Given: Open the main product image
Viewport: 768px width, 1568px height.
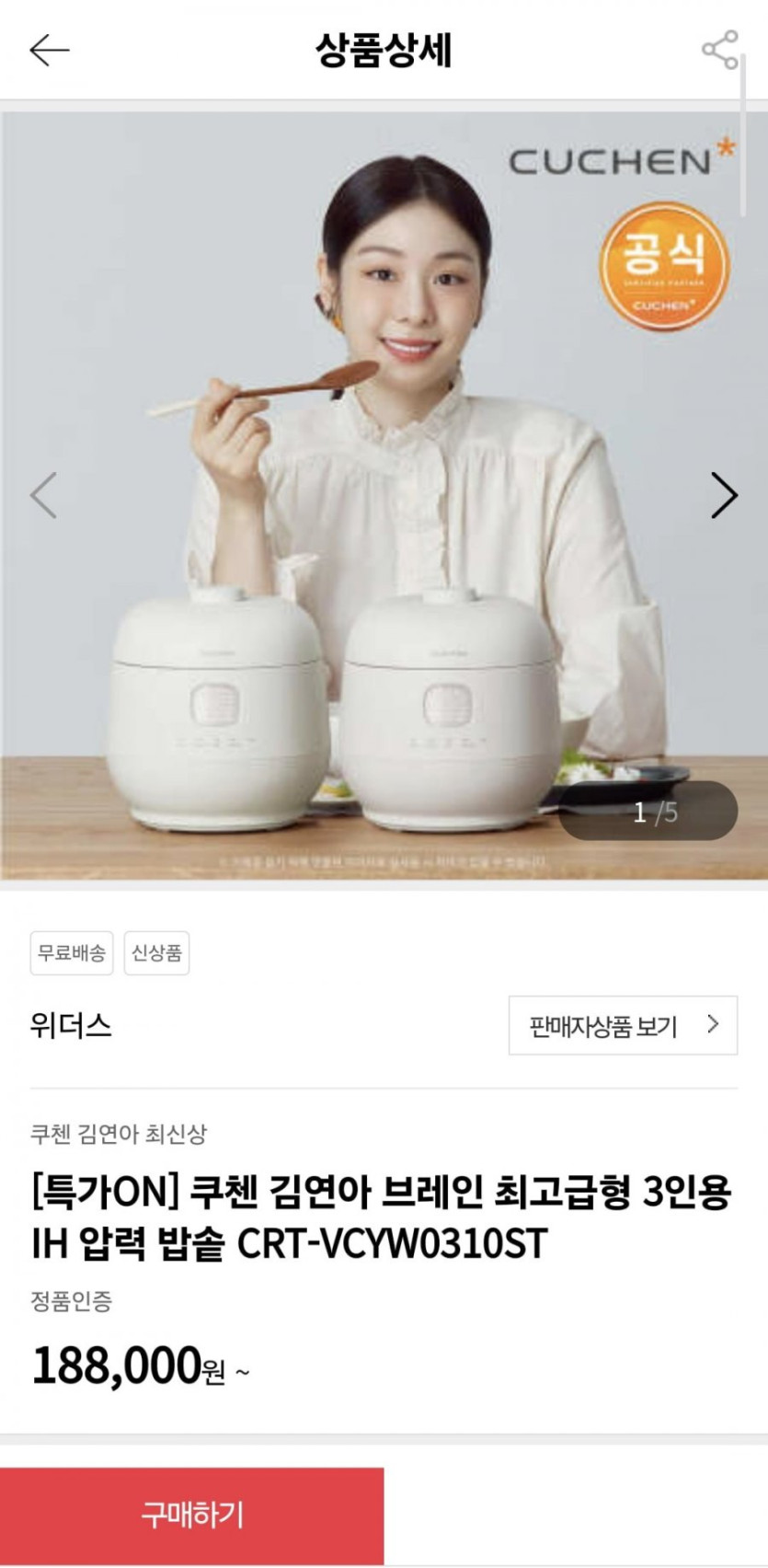Looking at the screenshot, I should click(384, 497).
